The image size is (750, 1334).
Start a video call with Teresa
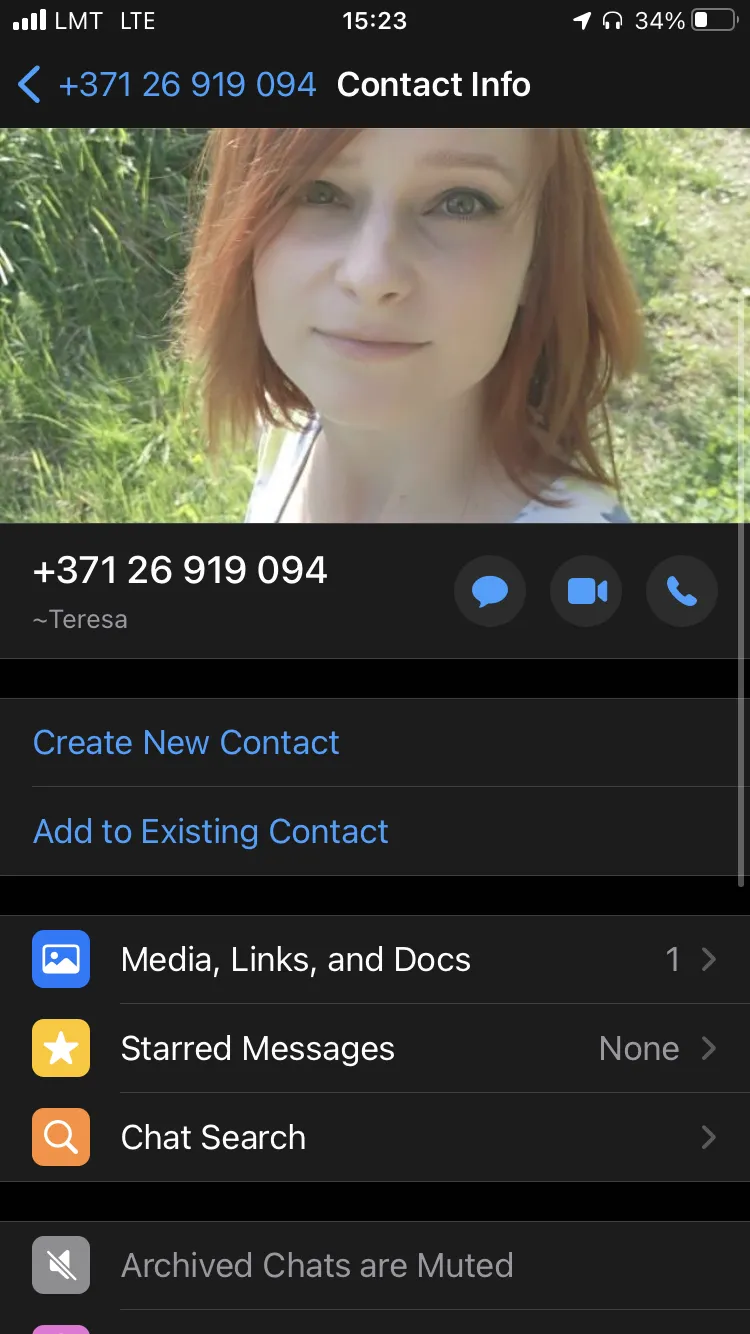586,592
